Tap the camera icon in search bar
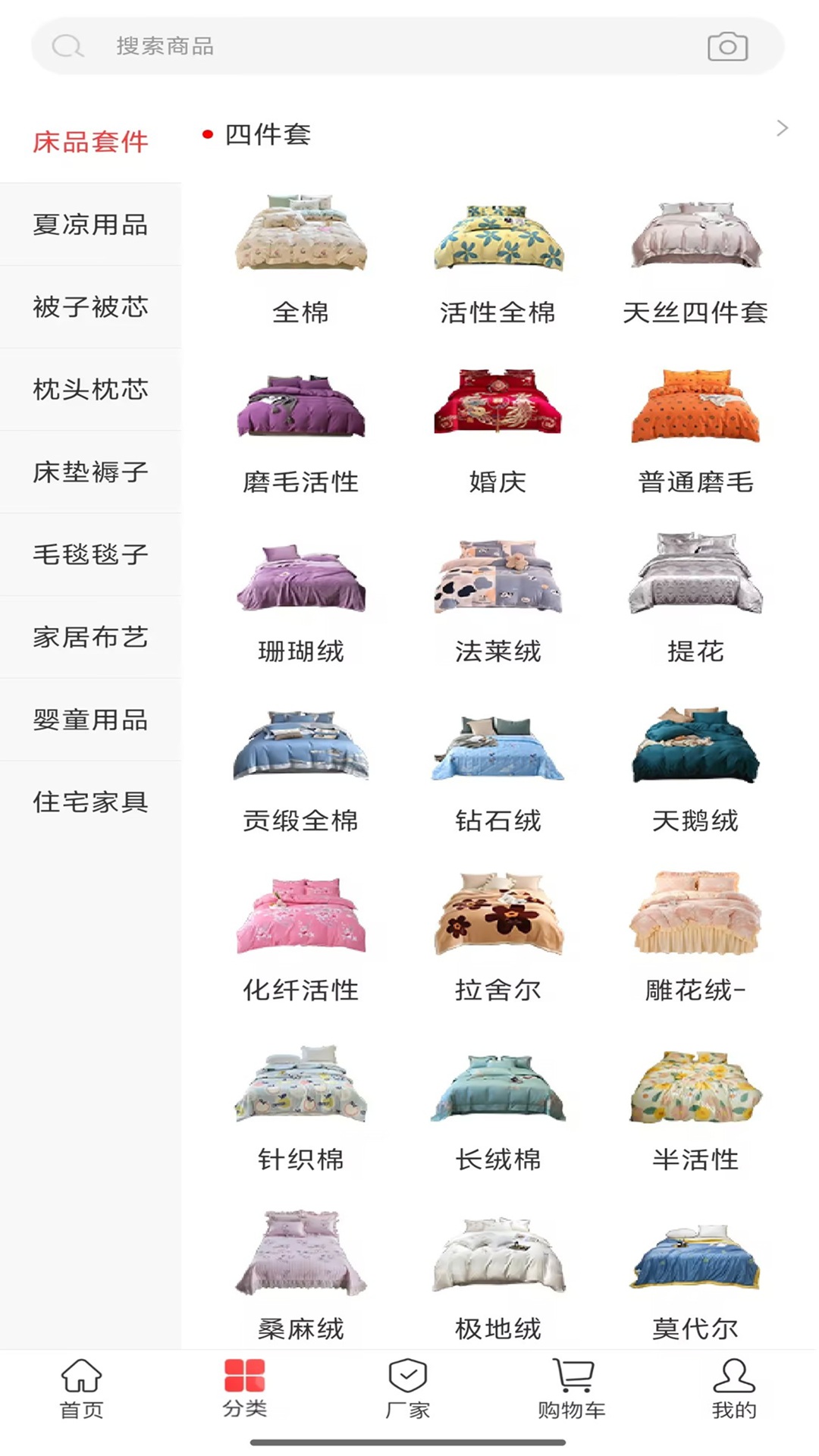 coord(727,45)
